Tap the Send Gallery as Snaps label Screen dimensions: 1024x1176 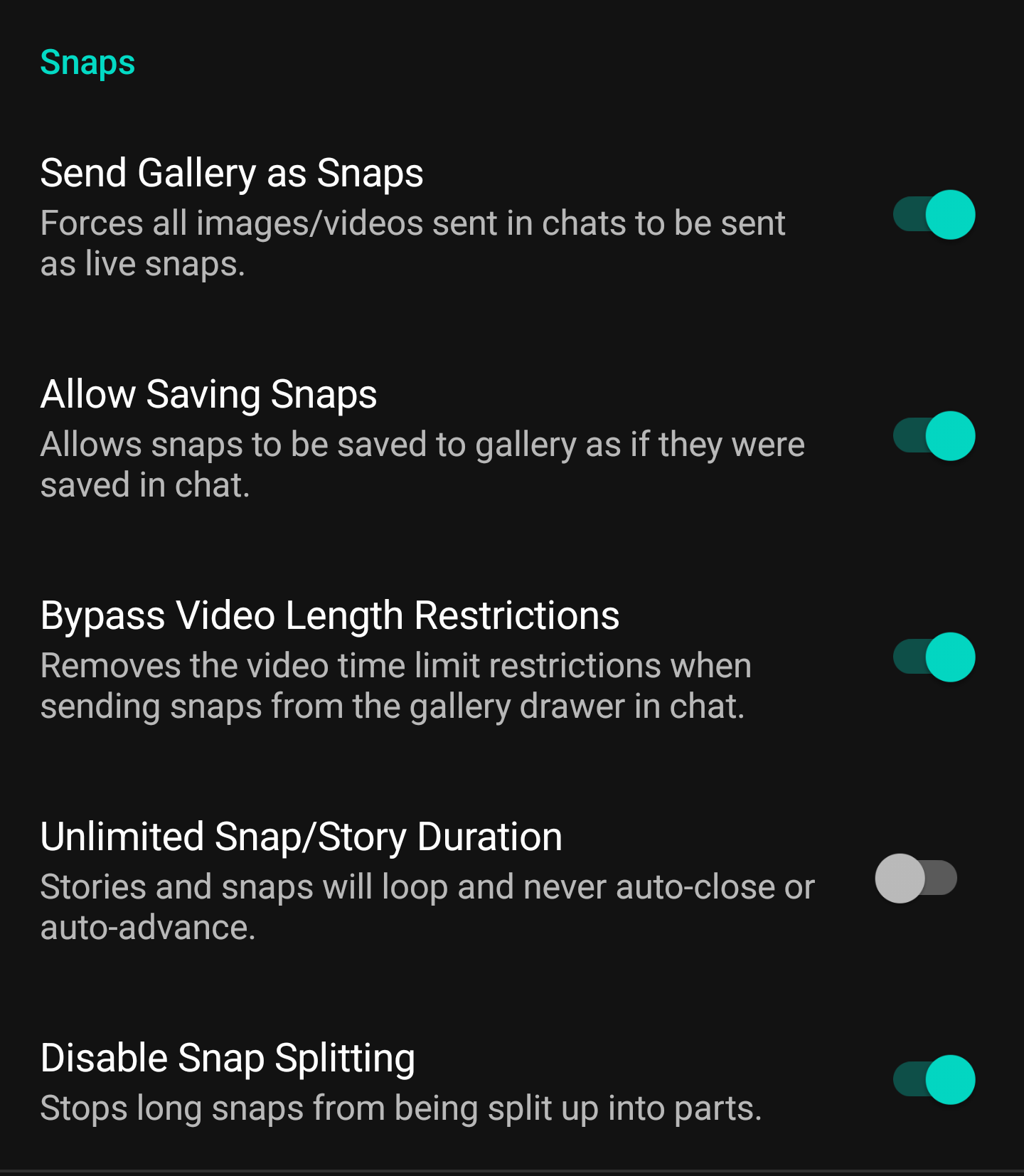point(232,171)
